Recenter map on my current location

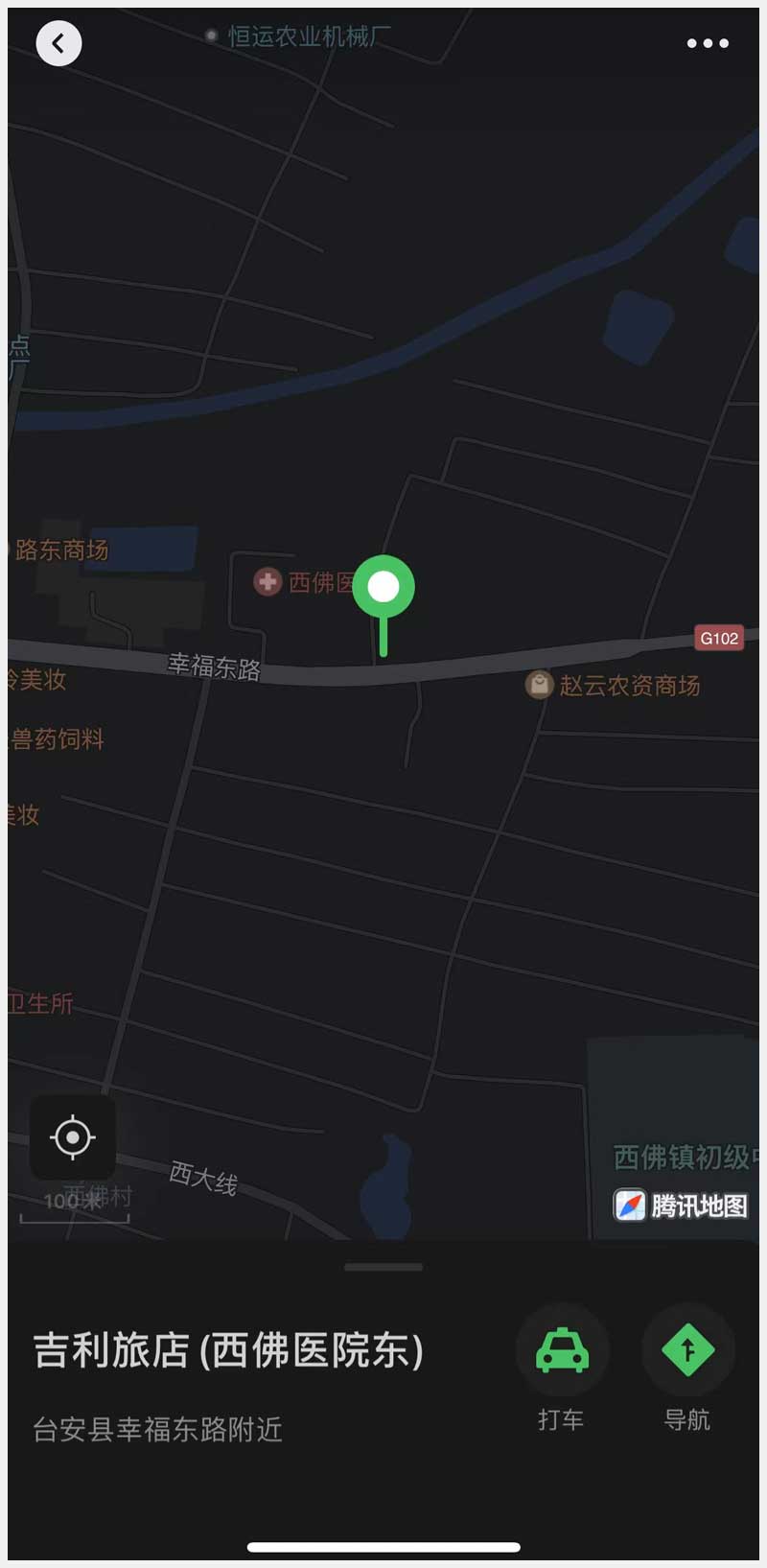coord(73,1137)
